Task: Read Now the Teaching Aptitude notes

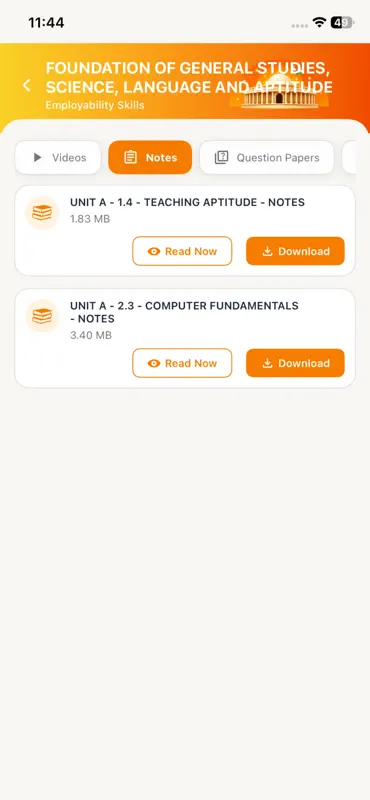Action: coord(182,251)
